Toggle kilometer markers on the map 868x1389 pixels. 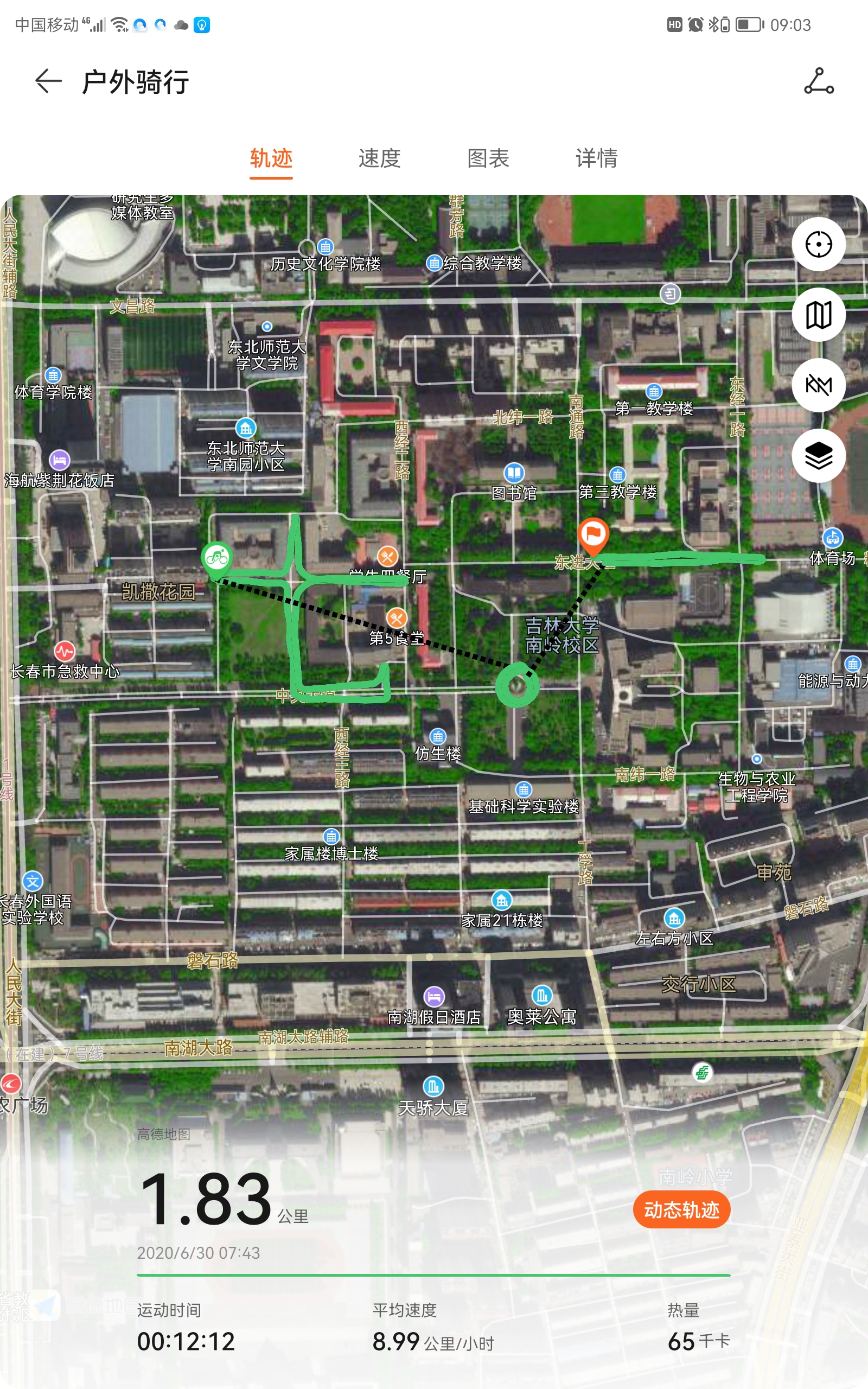coord(818,385)
